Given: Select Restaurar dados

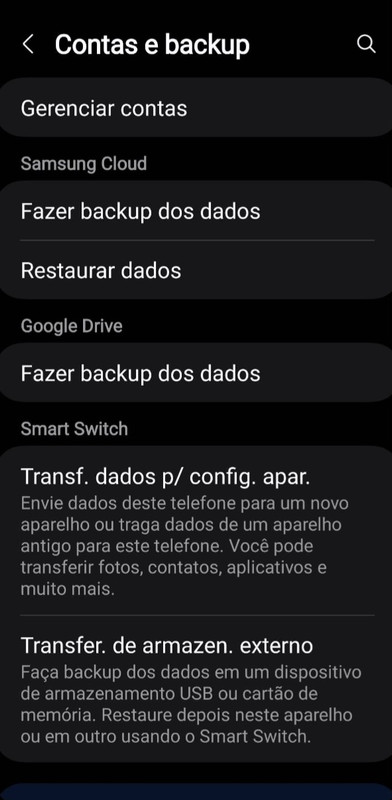Looking at the screenshot, I should tap(196, 270).
